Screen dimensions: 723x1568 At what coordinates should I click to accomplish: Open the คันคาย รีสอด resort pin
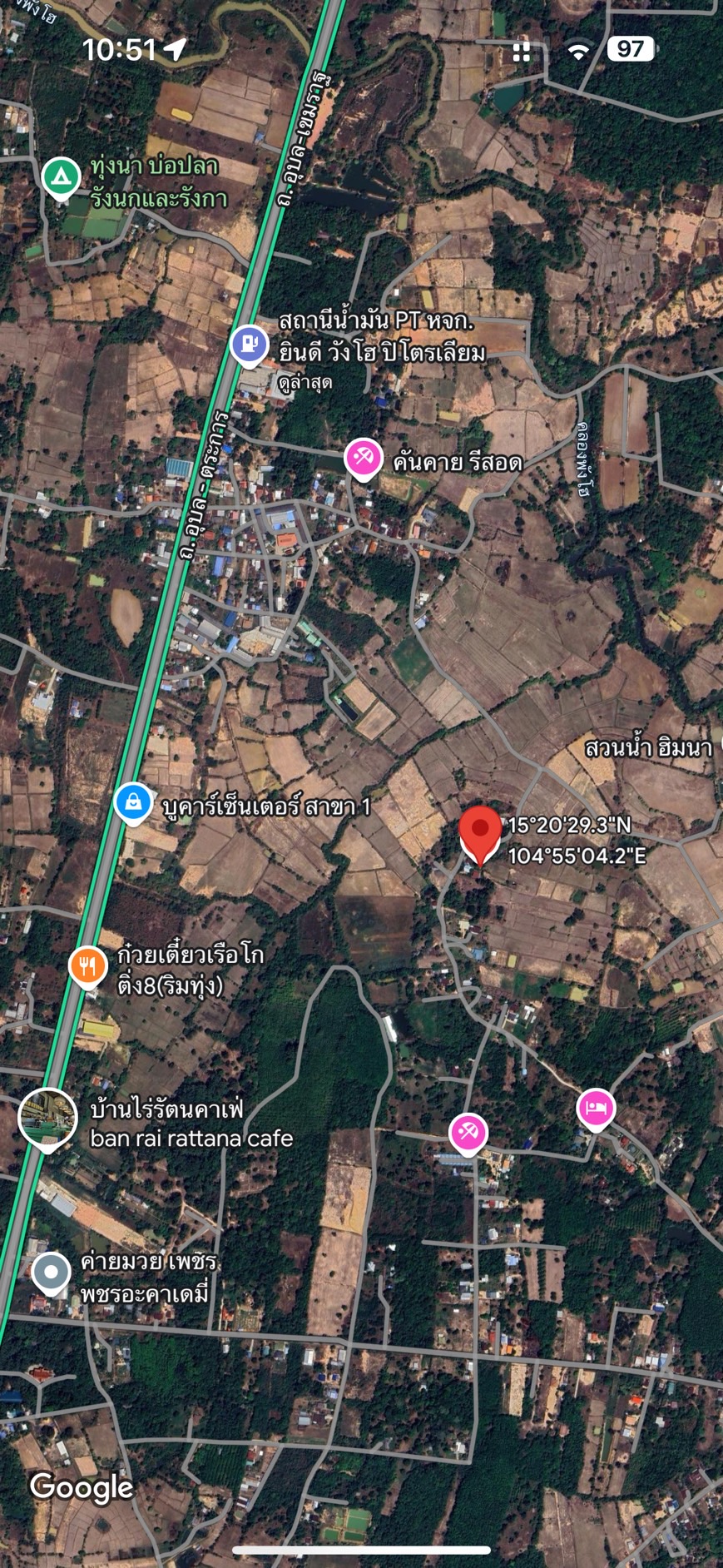pyautogui.click(x=364, y=459)
